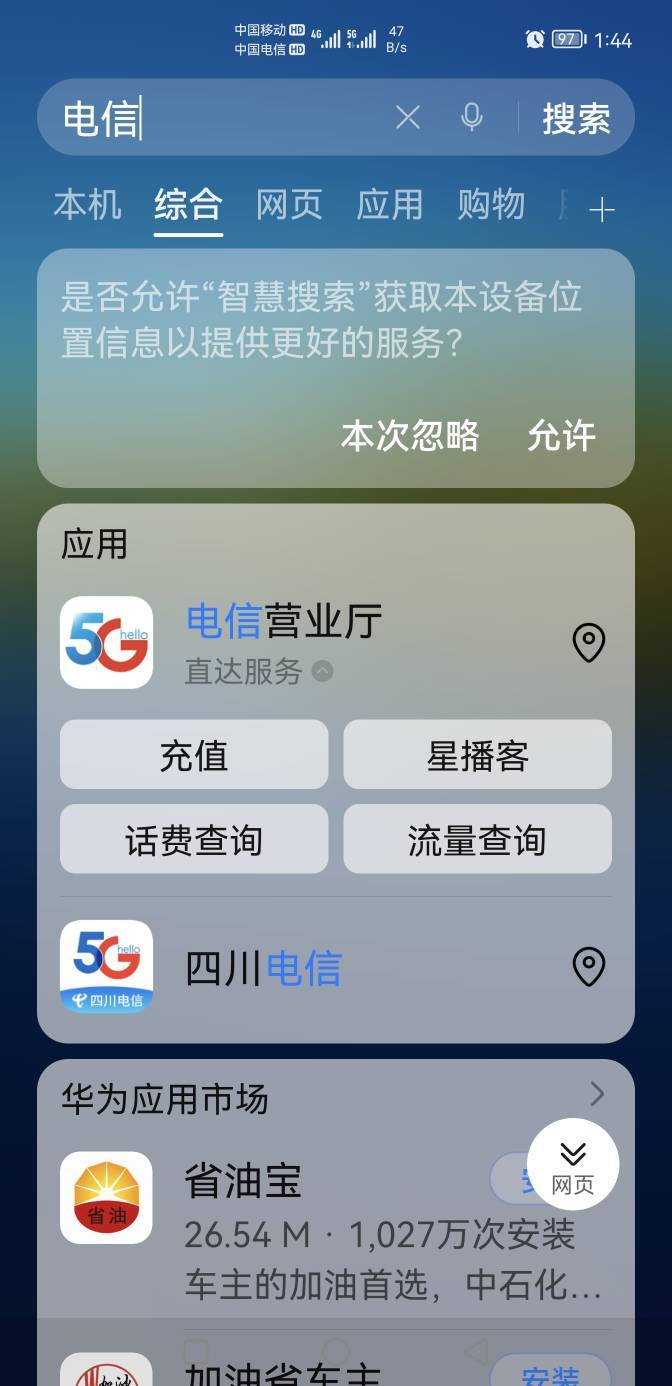Allow location access with 允许

561,436
